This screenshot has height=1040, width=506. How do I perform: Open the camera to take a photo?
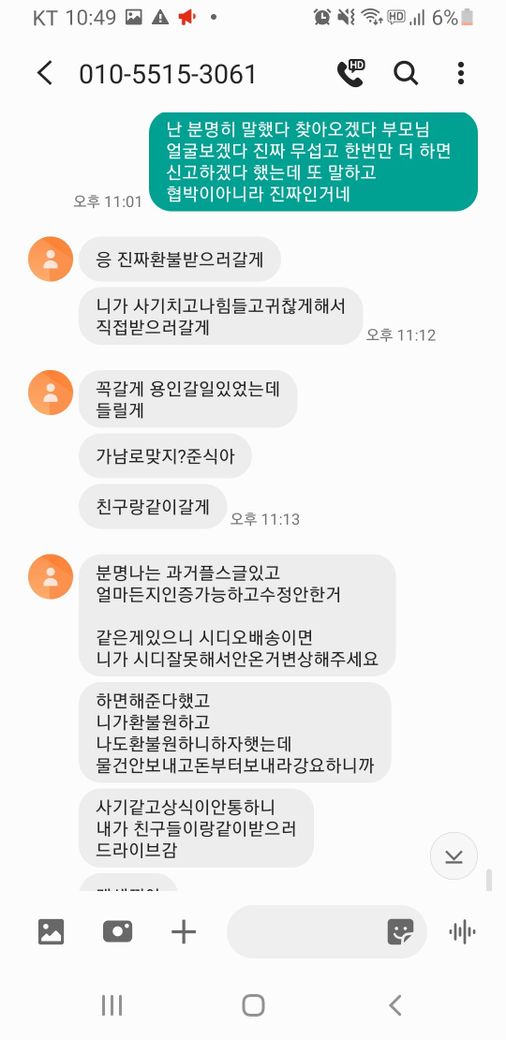(x=117, y=932)
